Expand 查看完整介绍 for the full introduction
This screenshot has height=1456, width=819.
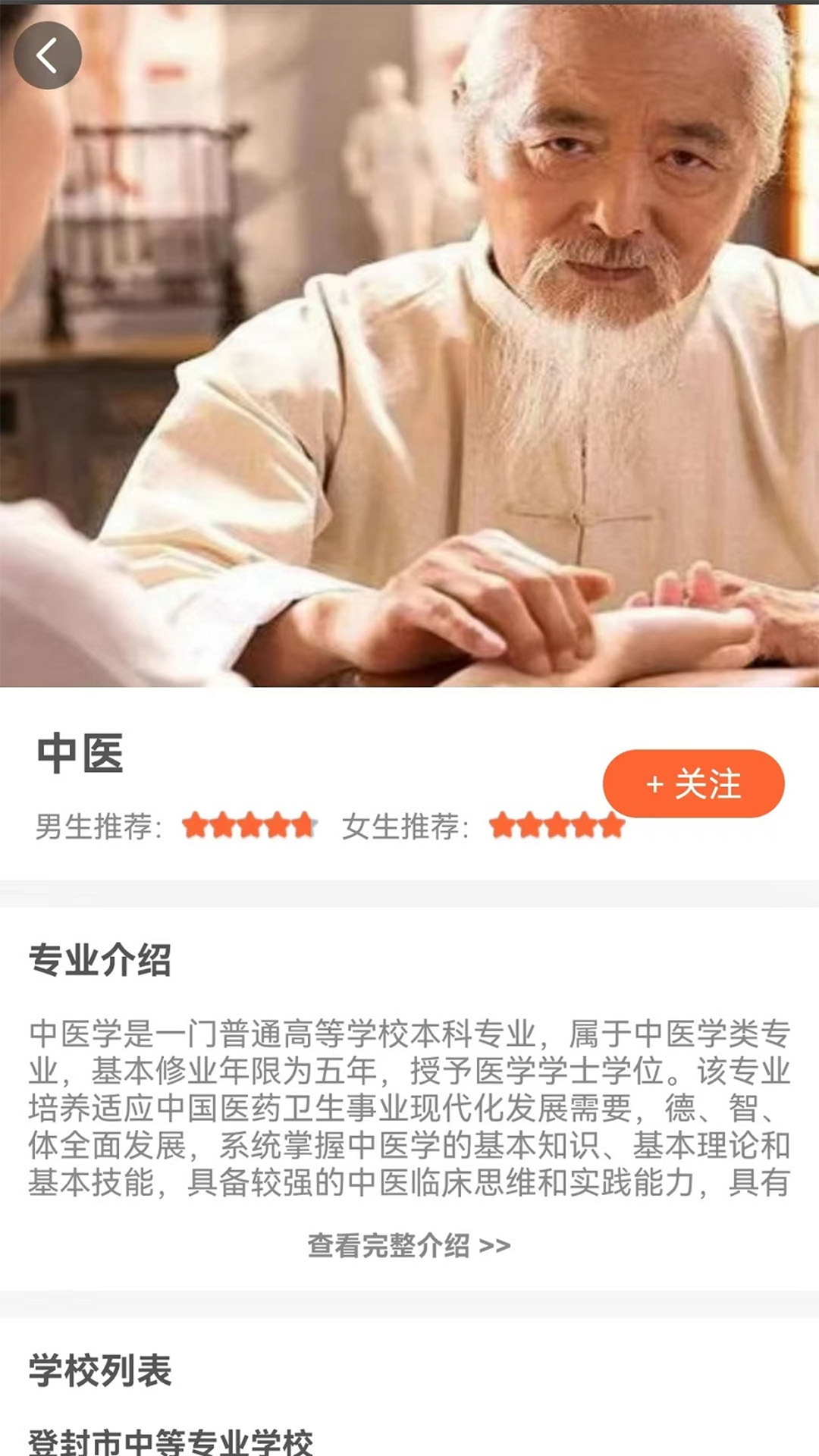[x=409, y=1245]
